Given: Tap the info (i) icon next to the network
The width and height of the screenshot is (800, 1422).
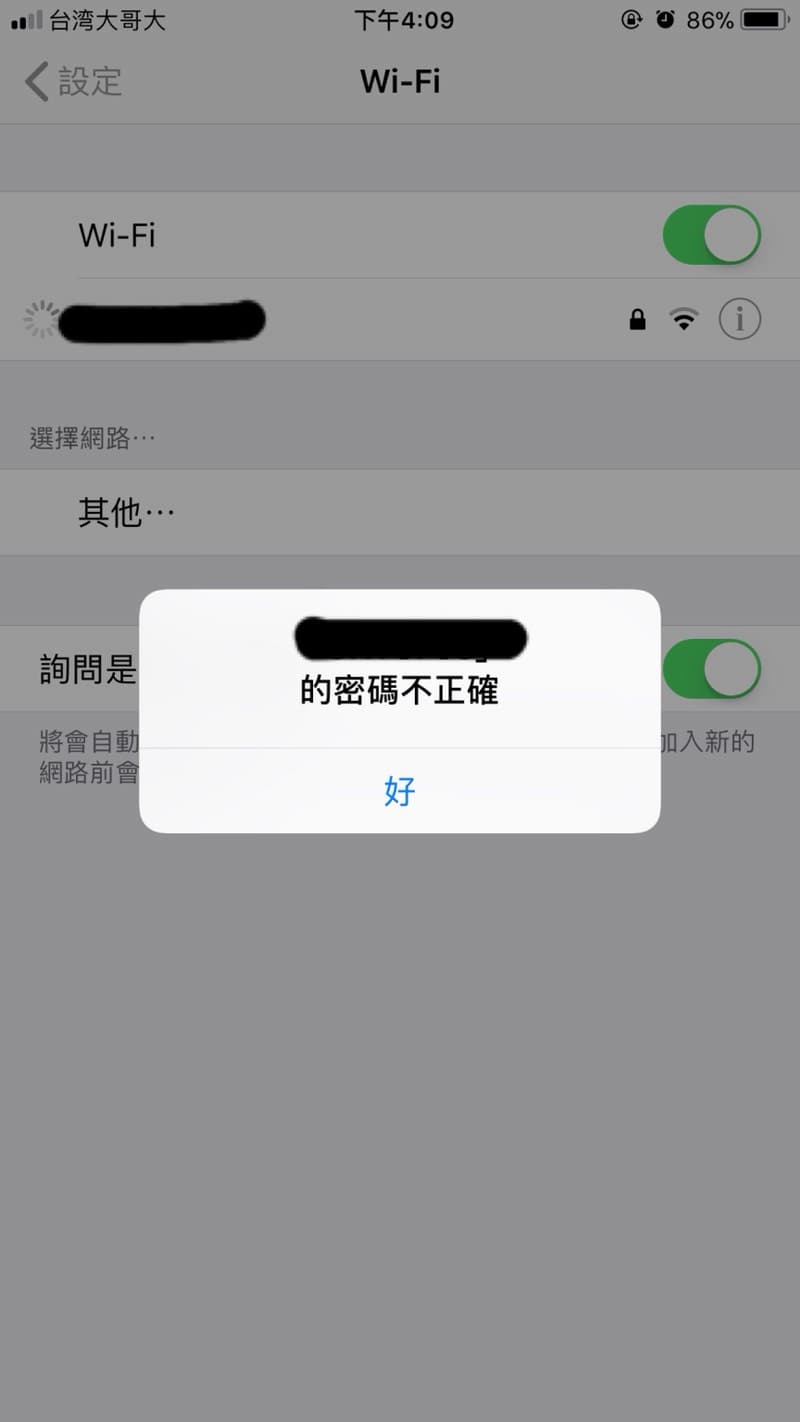Looking at the screenshot, I should click(740, 318).
